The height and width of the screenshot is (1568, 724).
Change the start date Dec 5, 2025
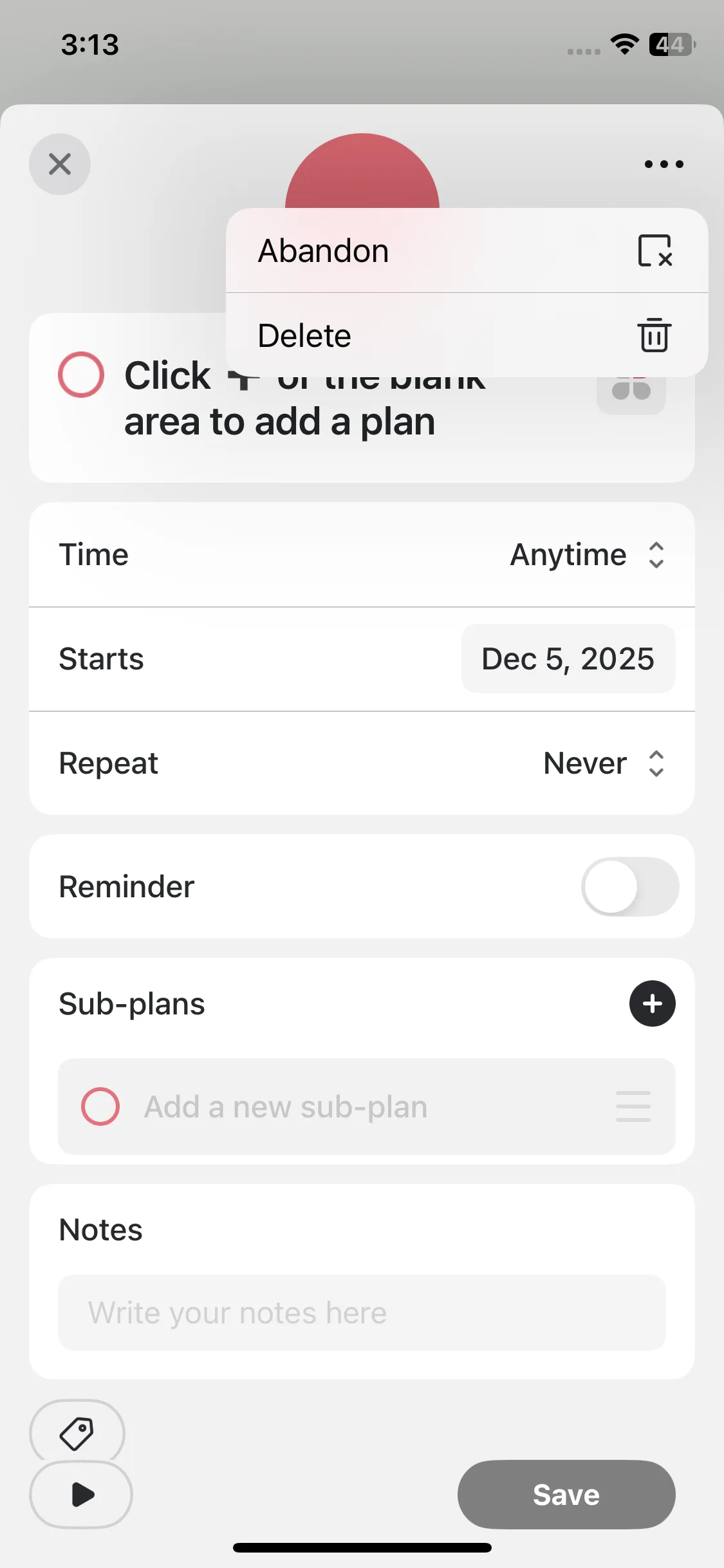pyautogui.click(x=568, y=659)
